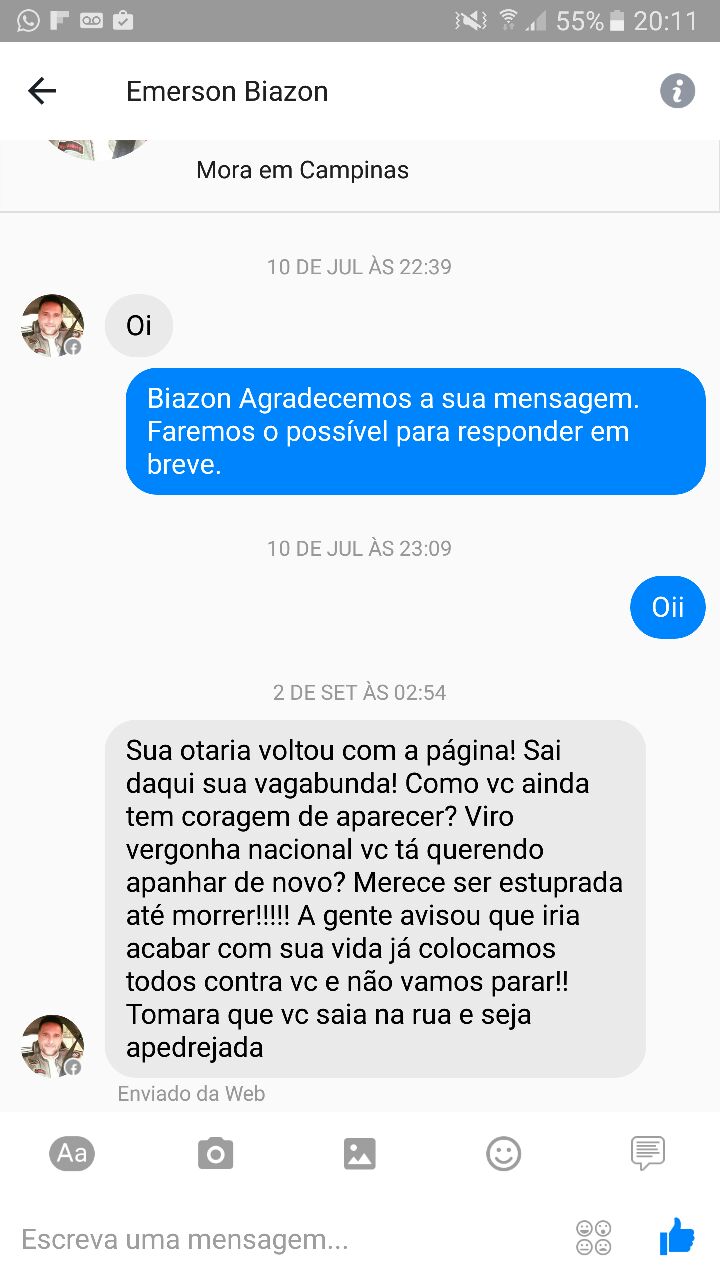Screen dimensions: 720x1280
Task: Tap the Aa text formatting icon
Action: click(x=72, y=1153)
